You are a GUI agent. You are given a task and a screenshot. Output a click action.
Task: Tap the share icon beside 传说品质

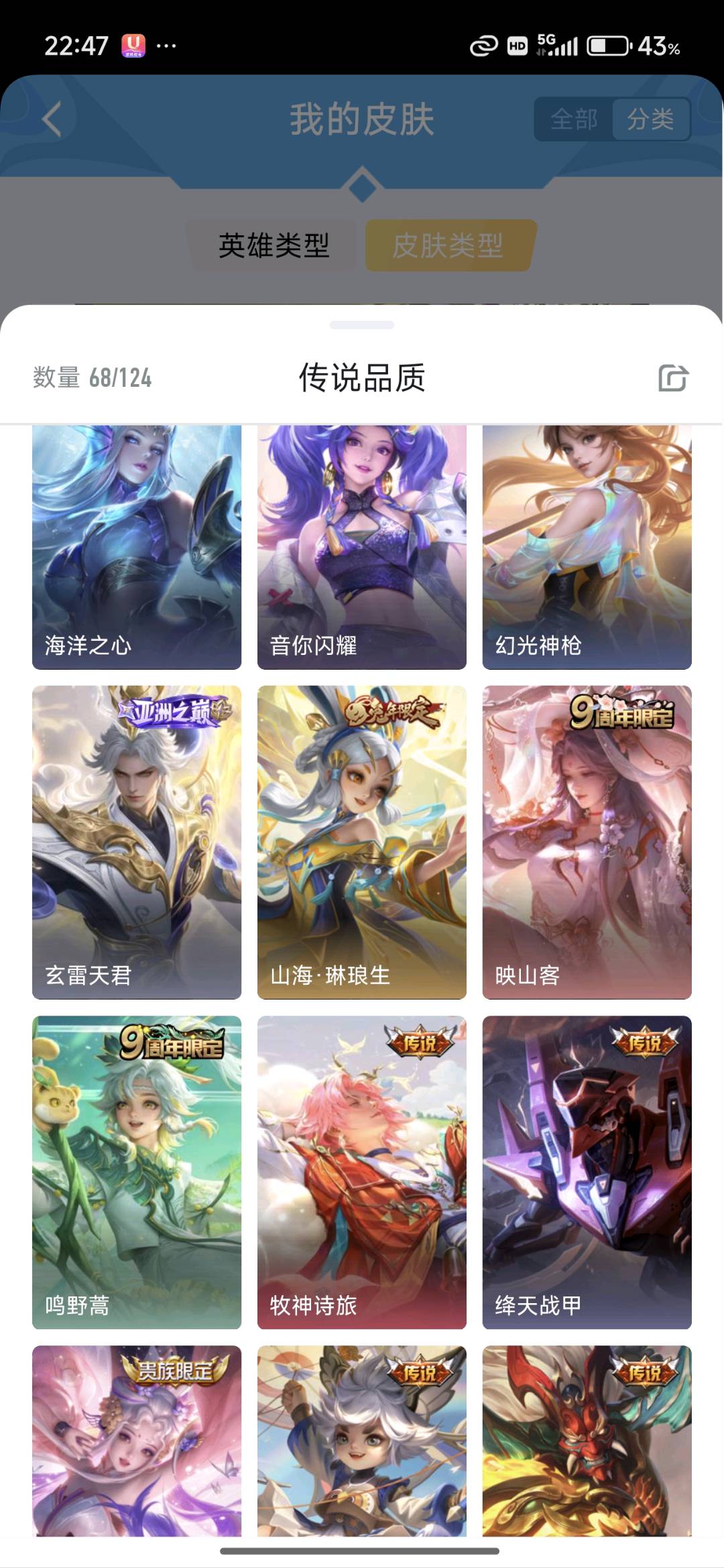tap(673, 377)
